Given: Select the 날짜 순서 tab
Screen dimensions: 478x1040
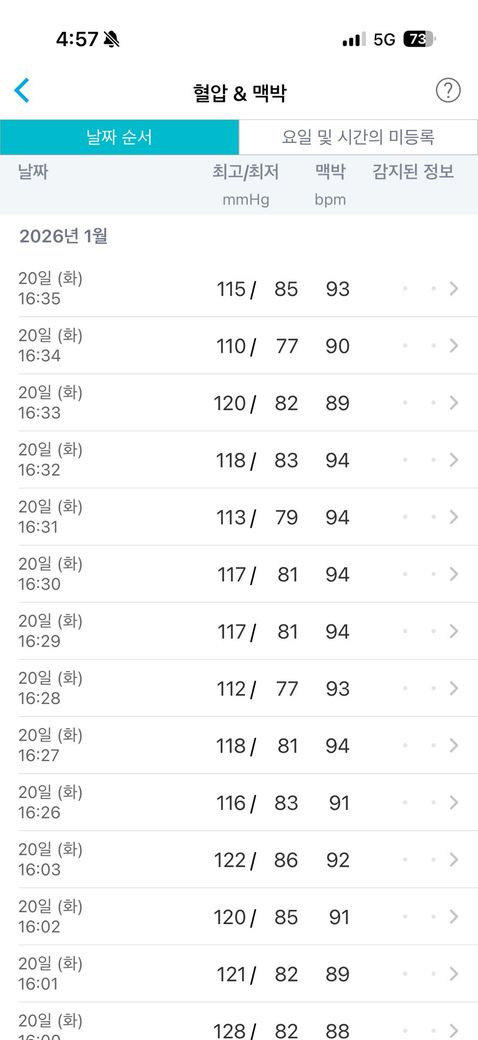Looking at the screenshot, I should pos(119,137).
